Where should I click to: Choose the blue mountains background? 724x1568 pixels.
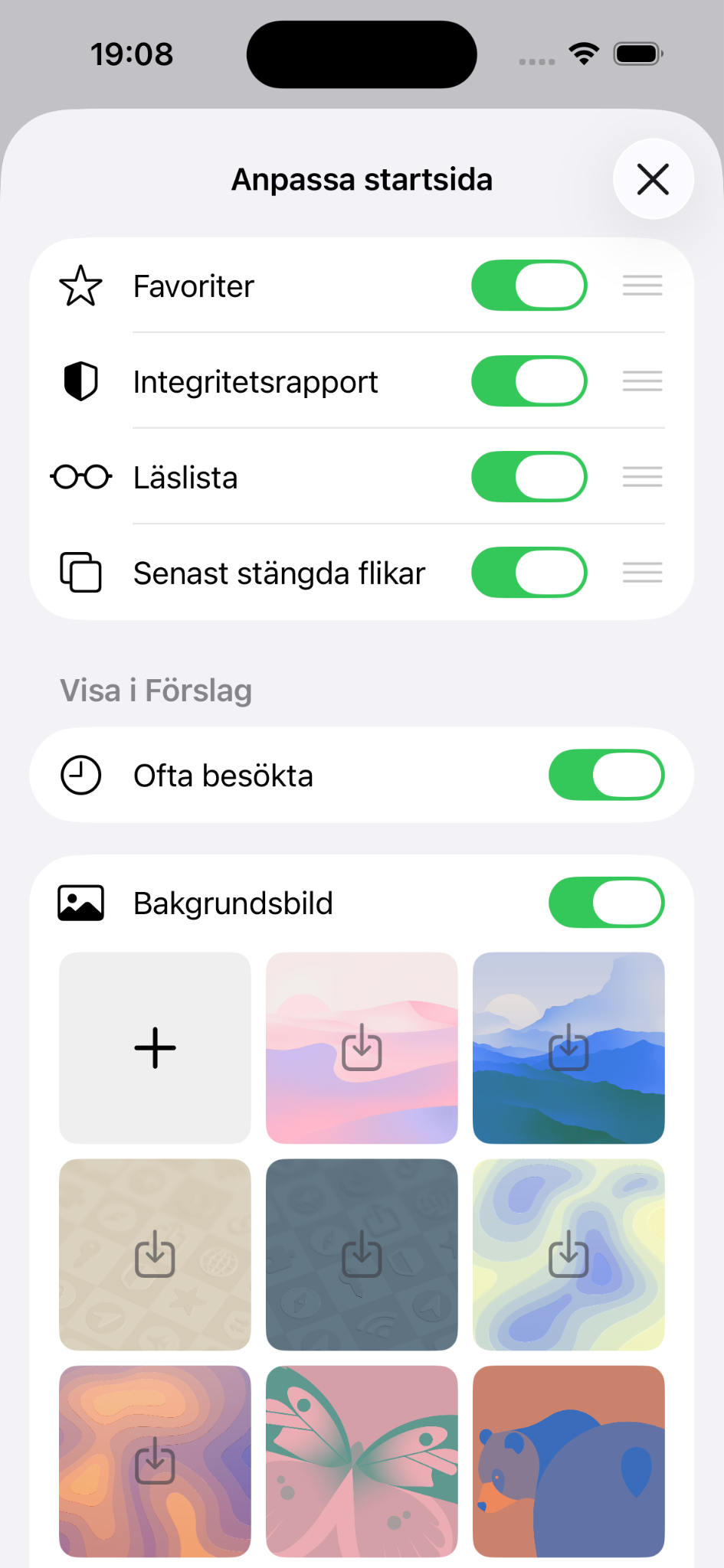[x=568, y=1048]
